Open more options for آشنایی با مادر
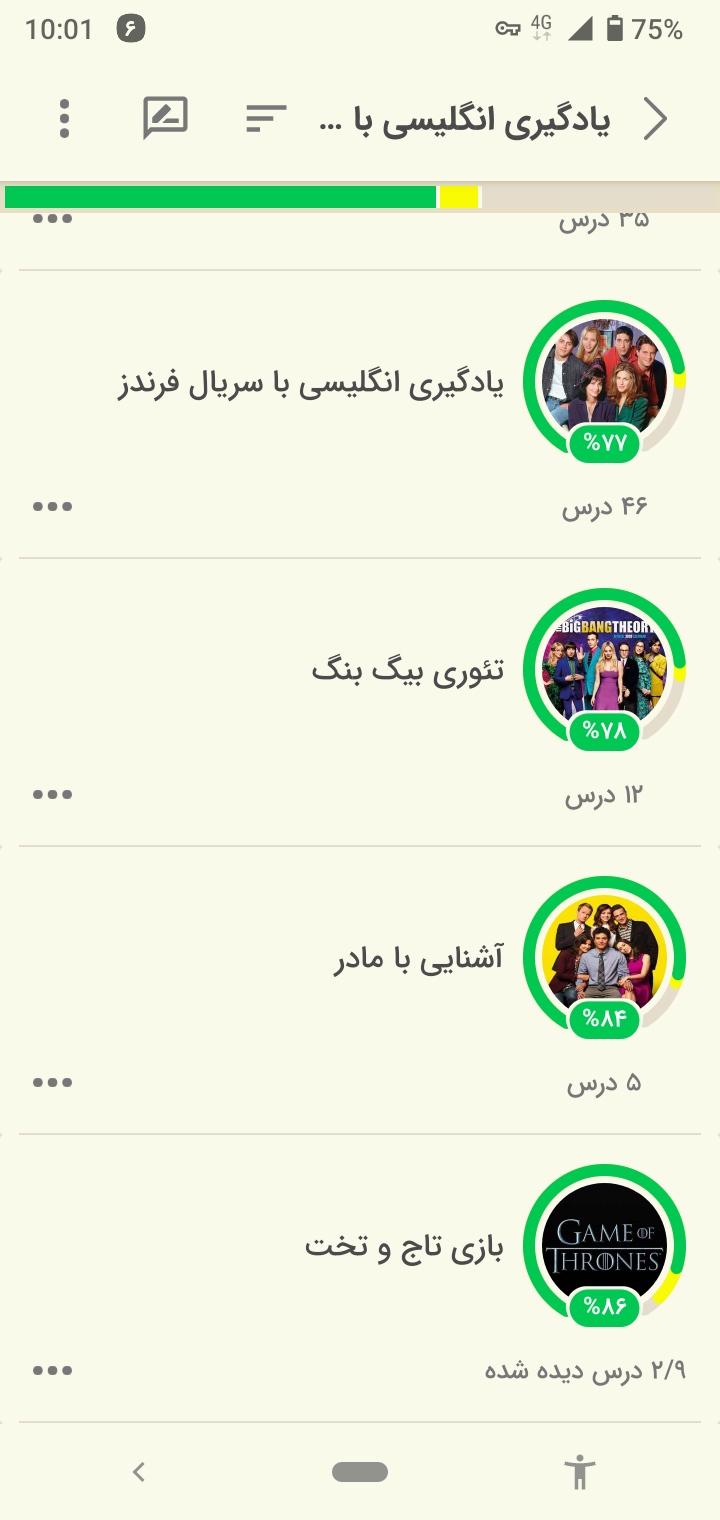The height and width of the screenshot is (1520, 720). pos(53,1083)
